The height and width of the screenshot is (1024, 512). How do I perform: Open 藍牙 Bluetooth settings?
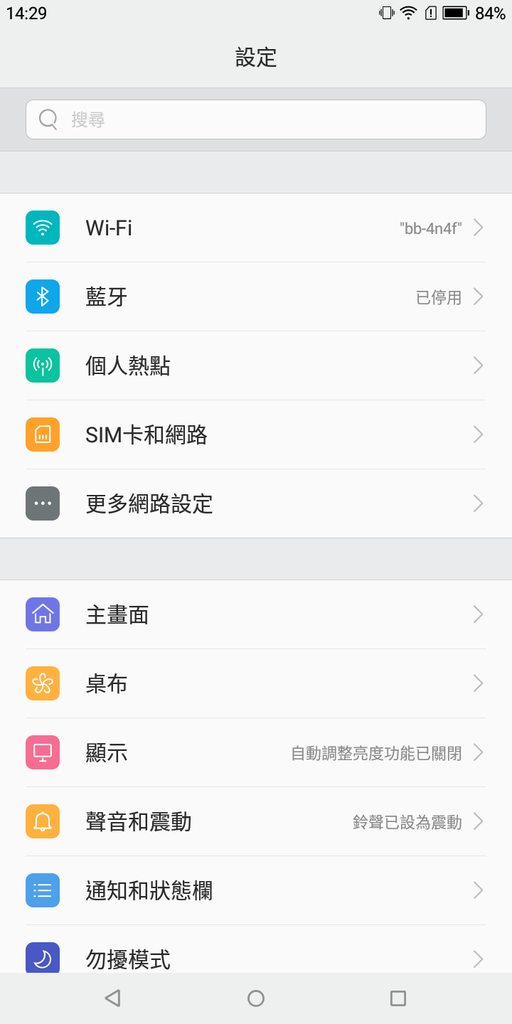tap(256, 297)
